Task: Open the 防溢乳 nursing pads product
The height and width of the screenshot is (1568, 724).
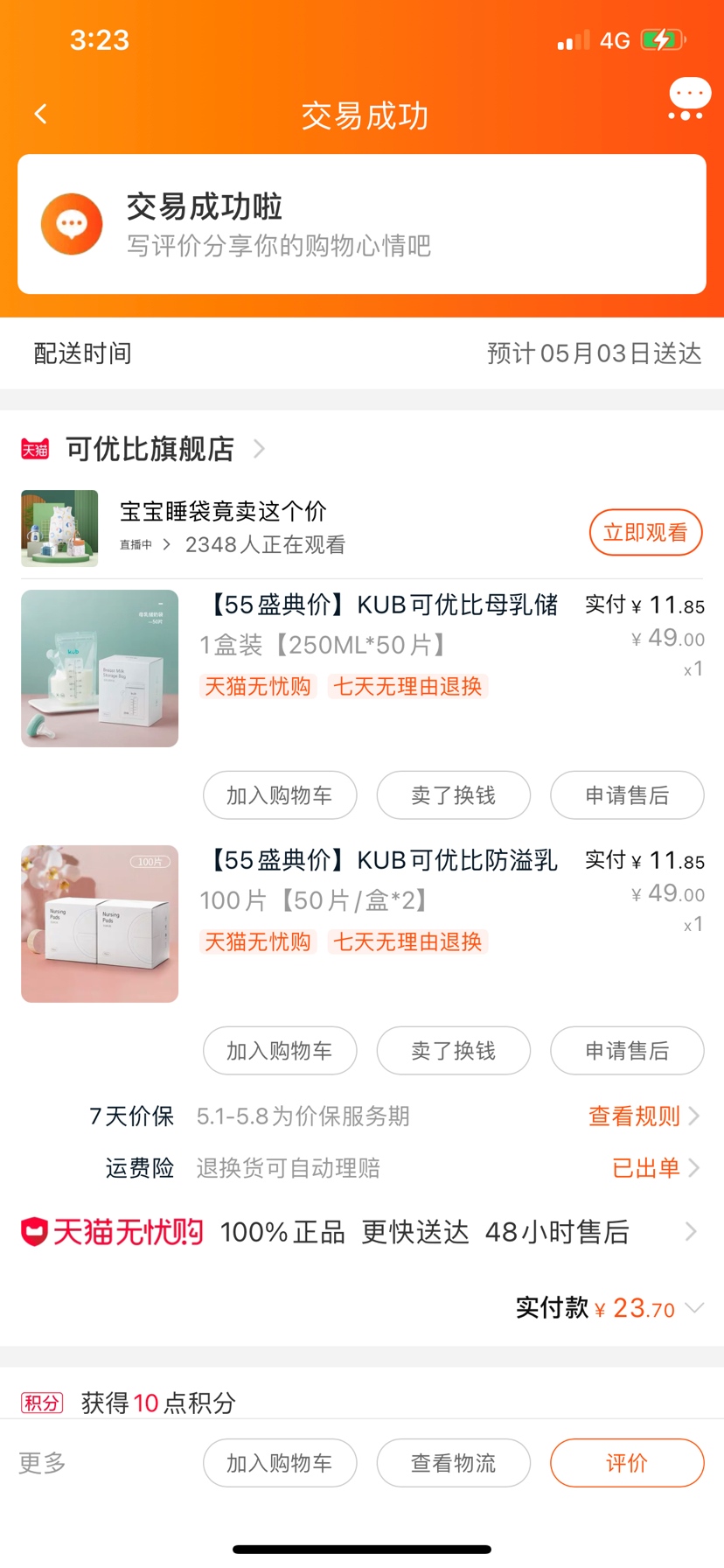Action: (362, 923)
